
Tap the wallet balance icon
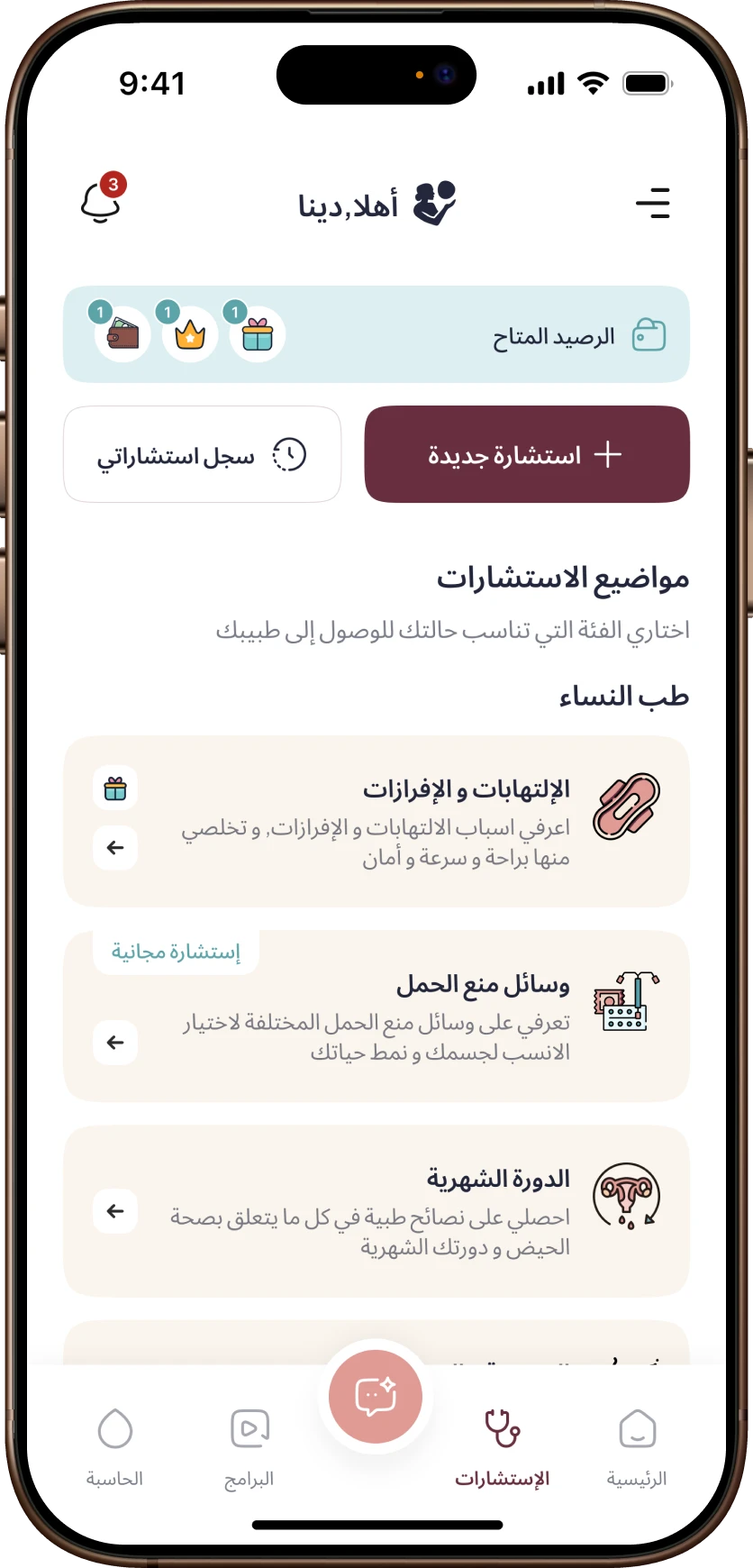point(122,335)
